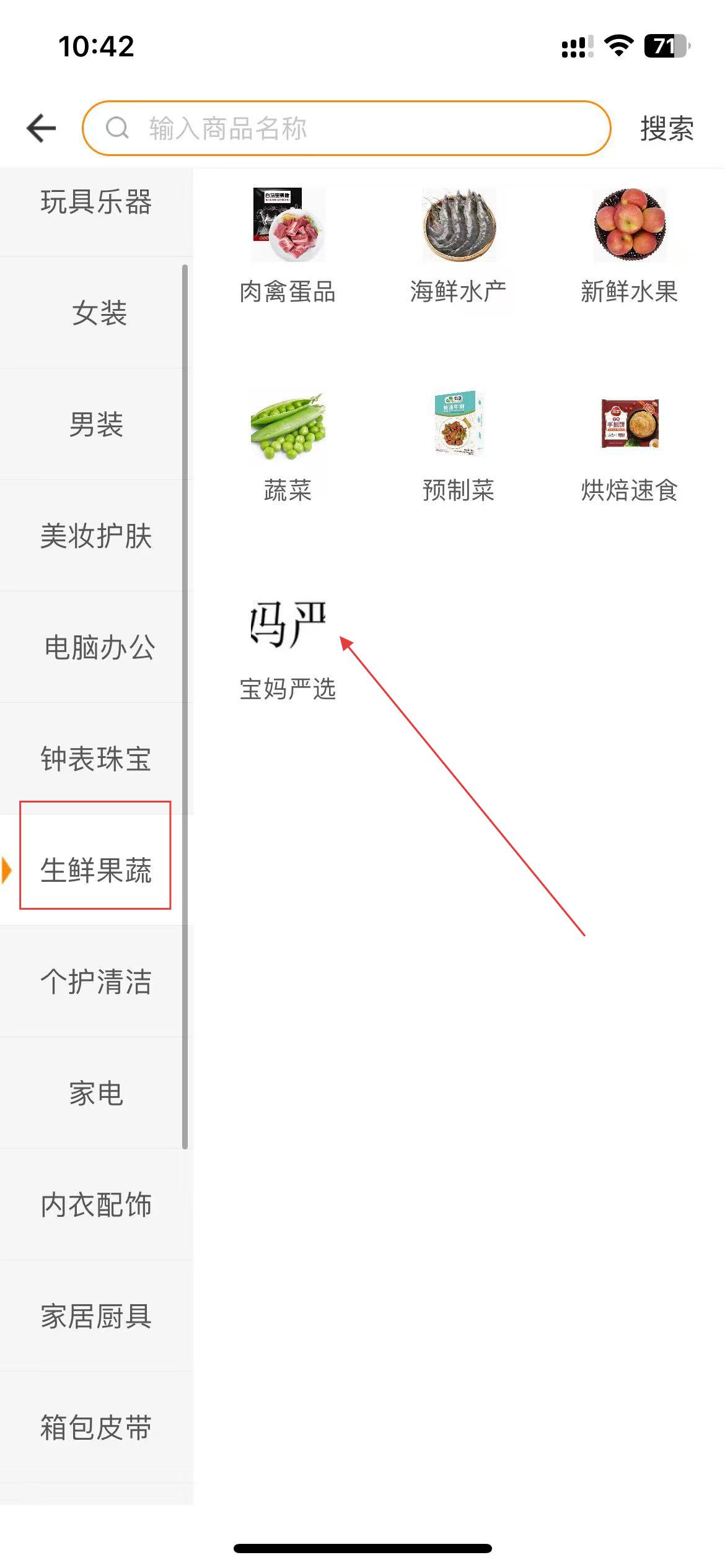
Task: Open the 宝妈严选 tile
Action: pos(288,647)
